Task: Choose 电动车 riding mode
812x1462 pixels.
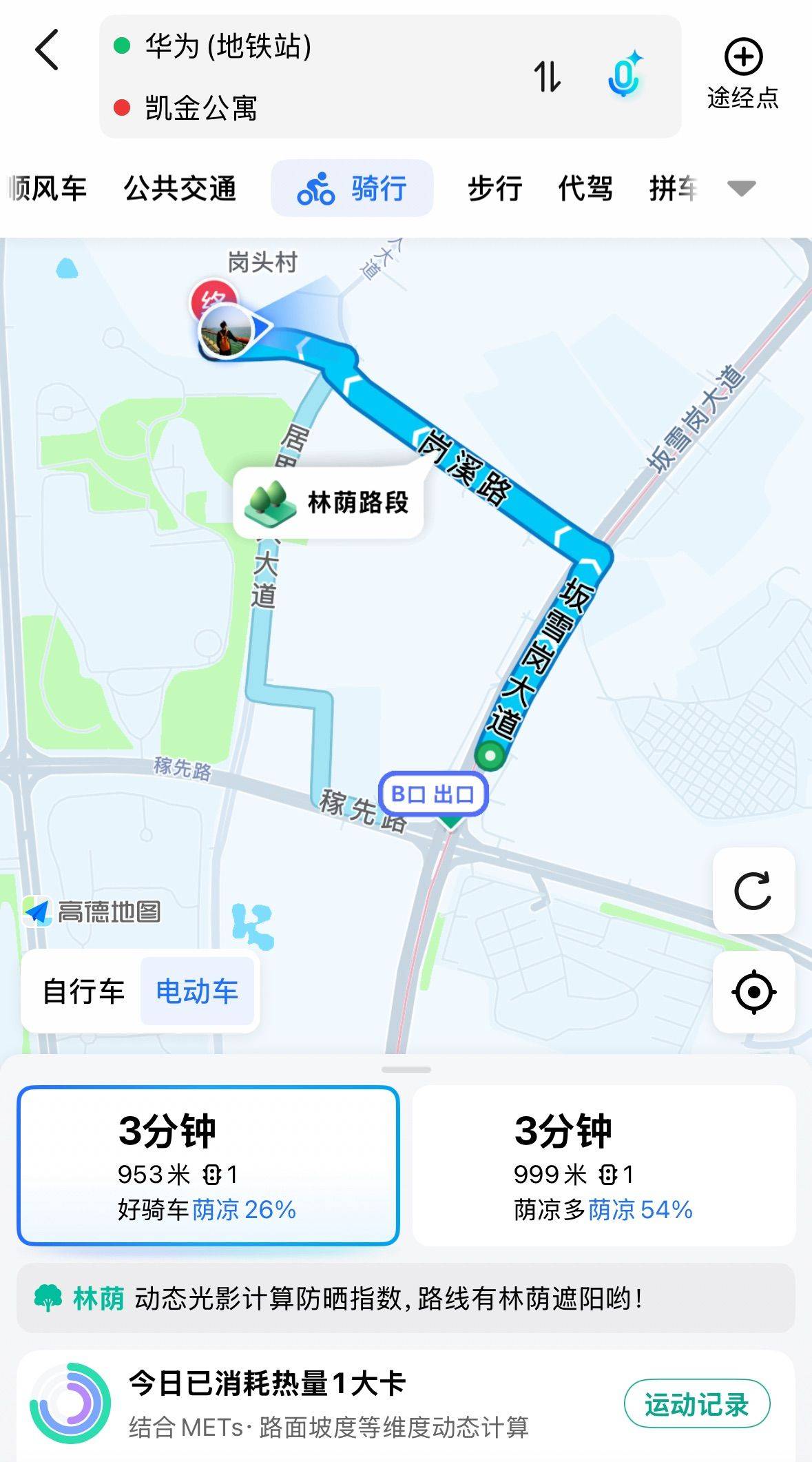Action: coord(197,991)
